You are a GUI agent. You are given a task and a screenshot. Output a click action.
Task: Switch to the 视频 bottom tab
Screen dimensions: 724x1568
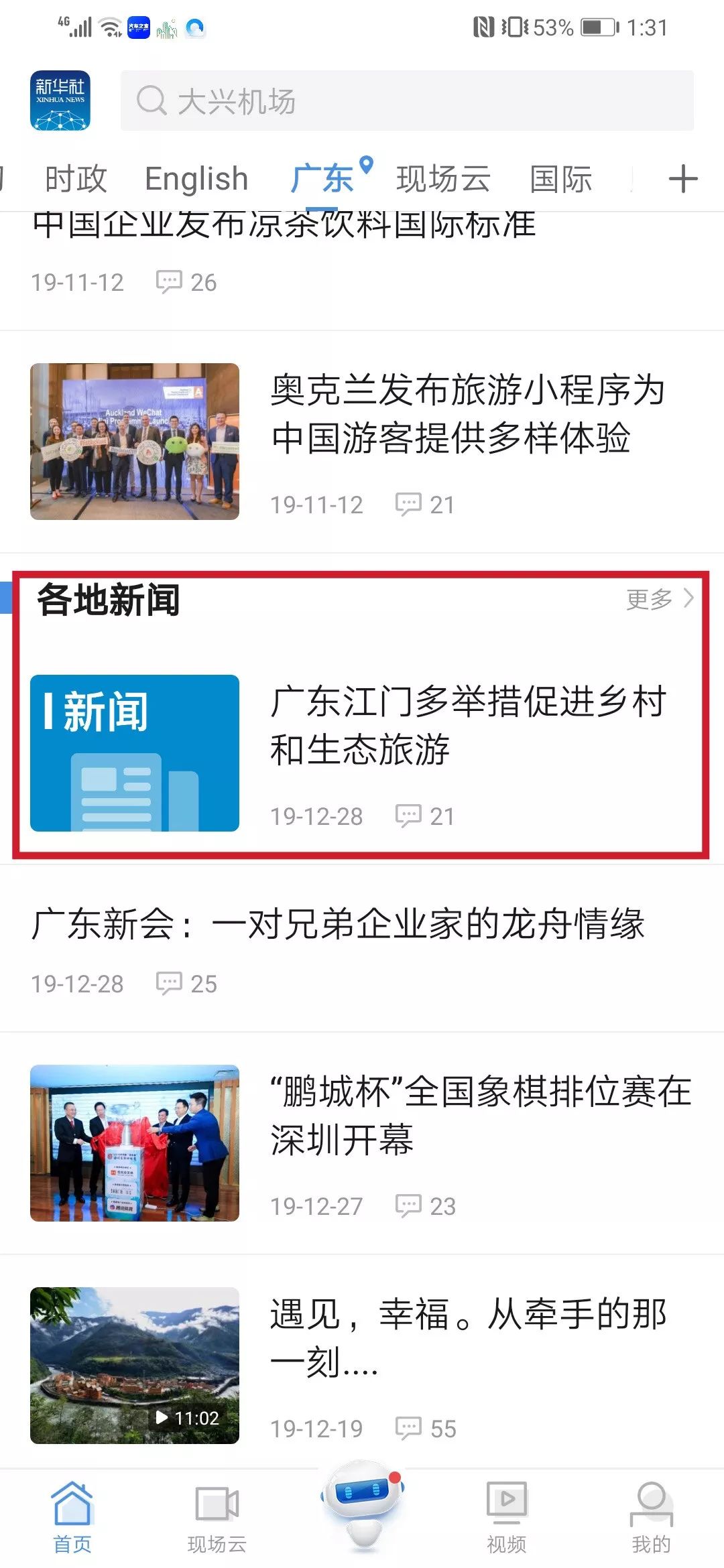507,1517
